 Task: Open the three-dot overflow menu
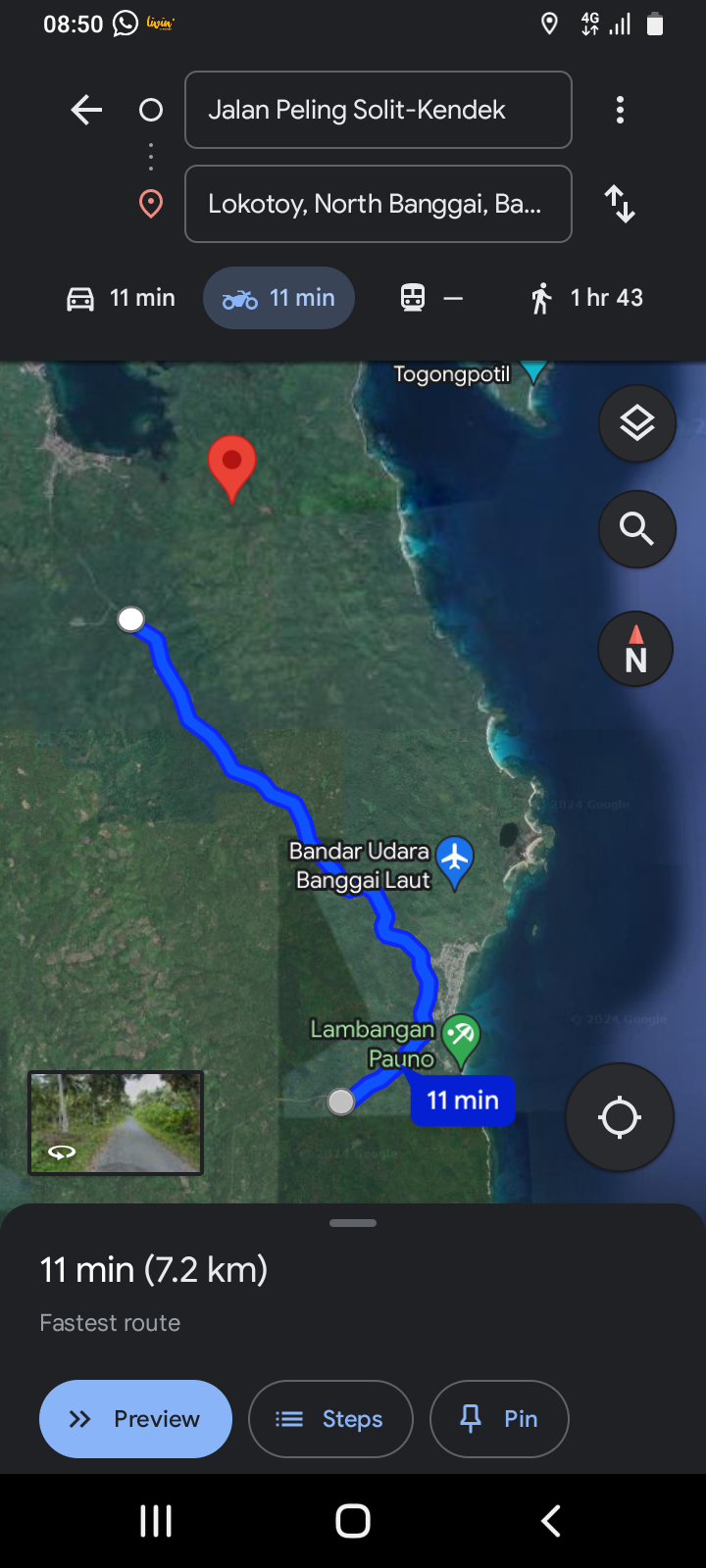pyautogui.click(x=620, y=110)
